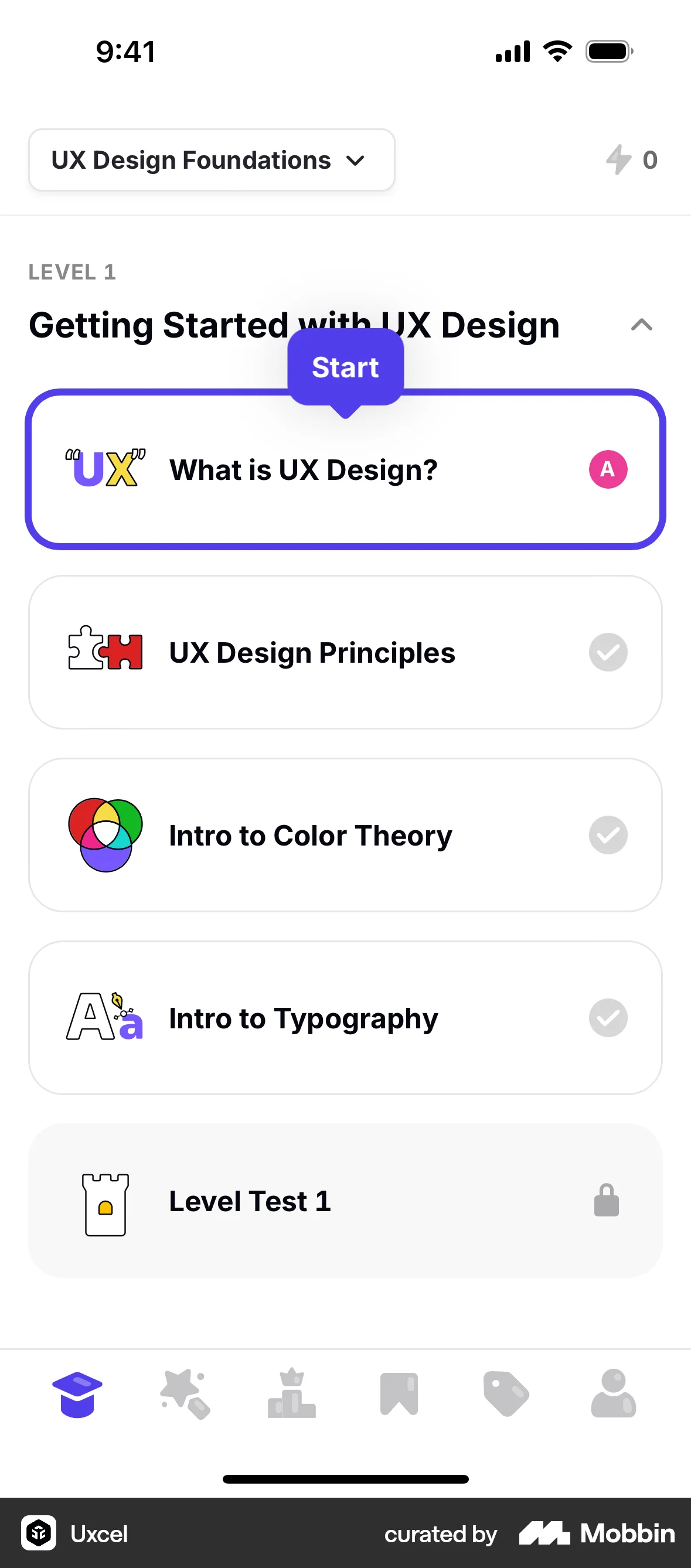Tap the tag icon in the bottom bar

(505, 1395)
